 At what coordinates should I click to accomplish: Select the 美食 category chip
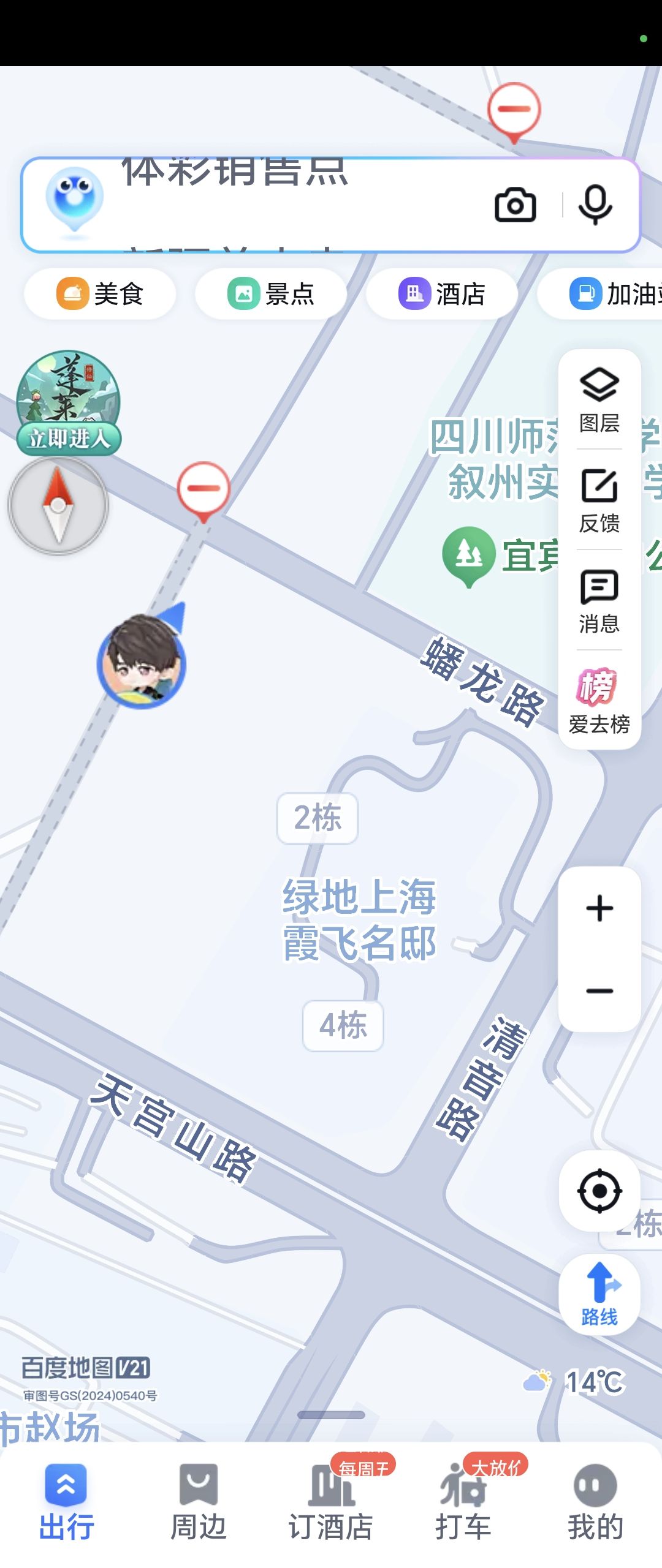coord(101,294)
